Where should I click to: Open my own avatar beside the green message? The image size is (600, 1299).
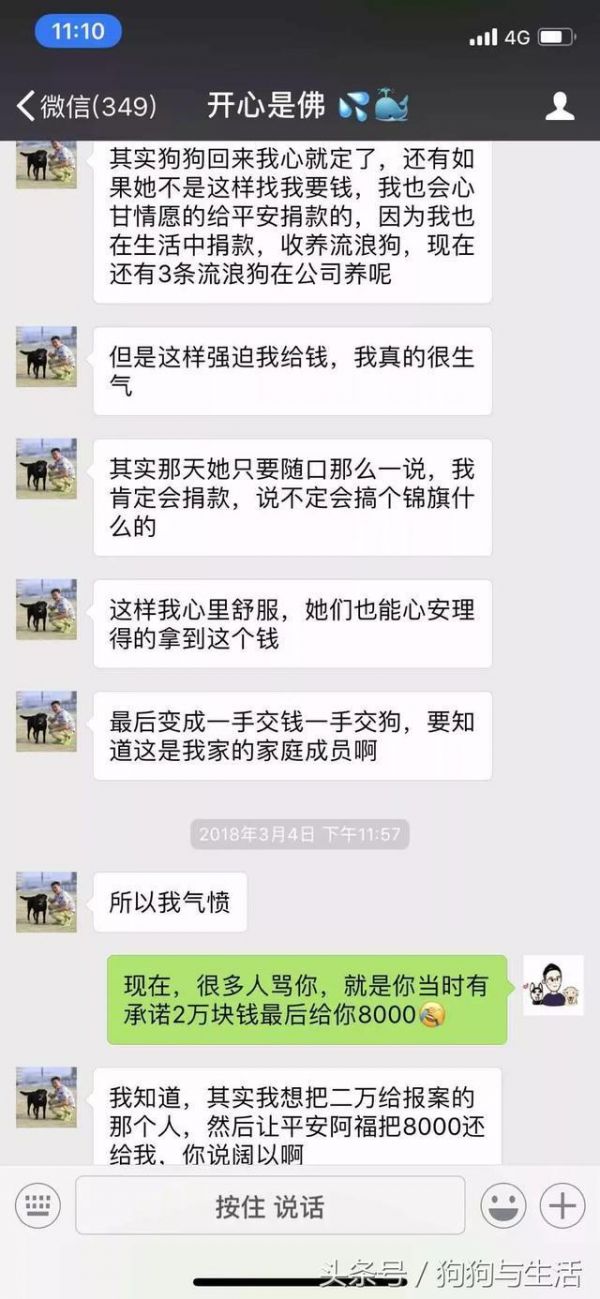[553, 985]
